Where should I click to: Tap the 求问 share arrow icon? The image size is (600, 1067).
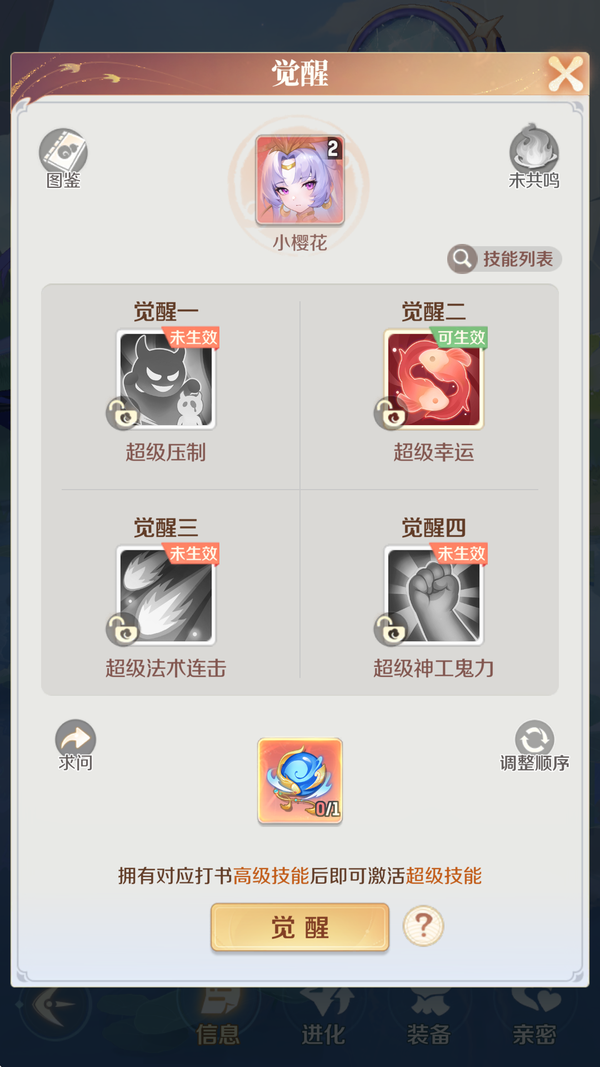pos(75,741)
